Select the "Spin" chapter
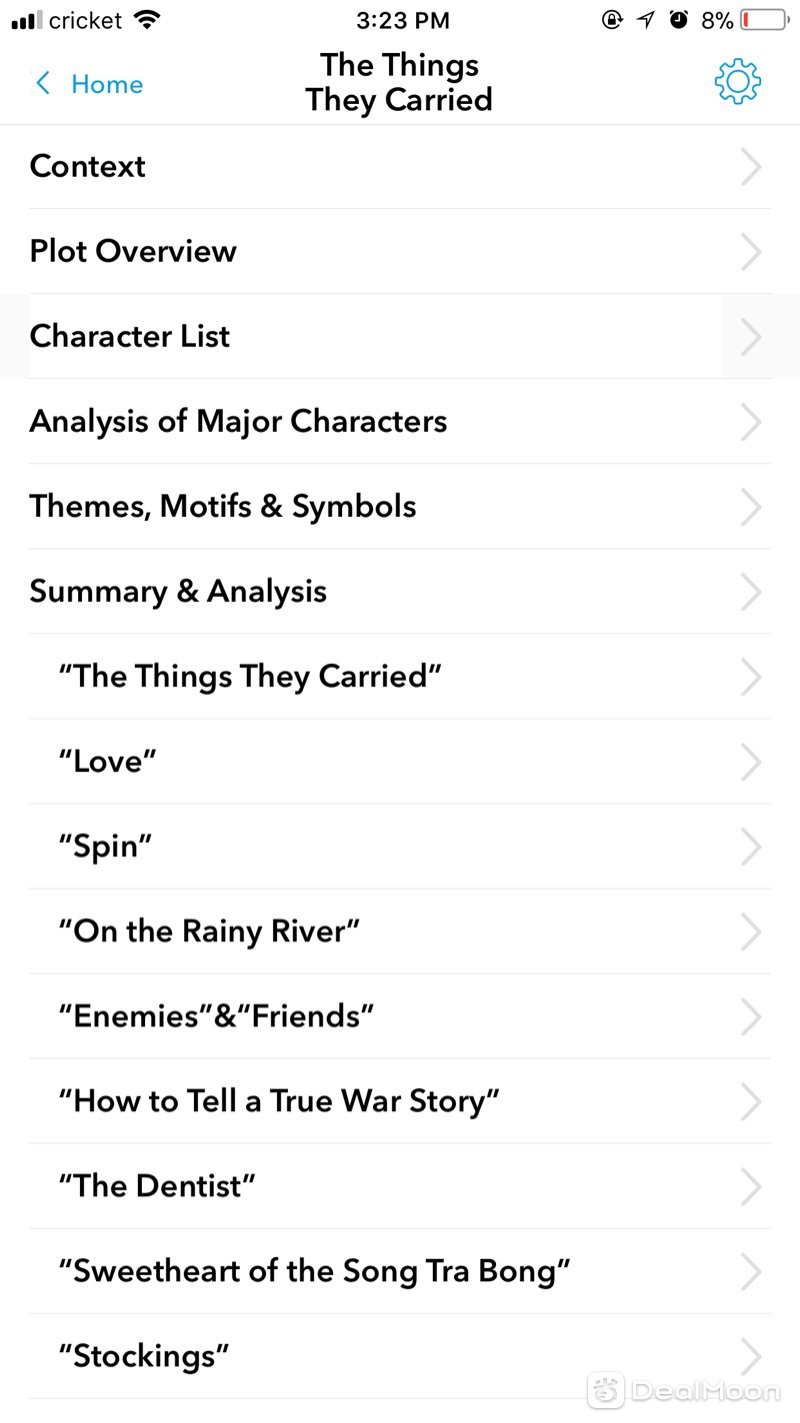The width and height of the screenshot is (800, 1423). pyautogui.click(x=400, y=847)
